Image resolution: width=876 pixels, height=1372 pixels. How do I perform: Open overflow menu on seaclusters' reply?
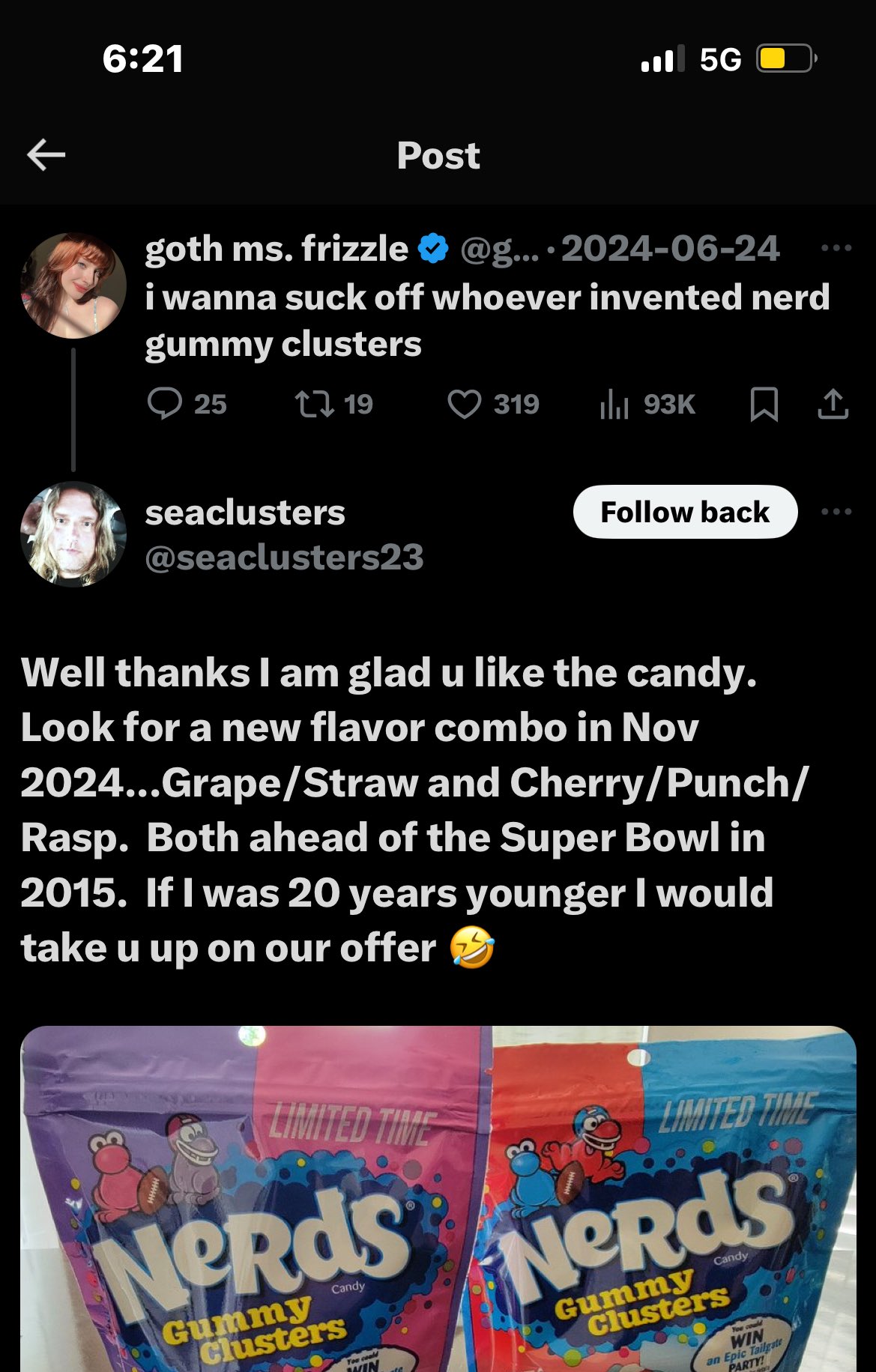pyautogui.click(x=836, y=512)
